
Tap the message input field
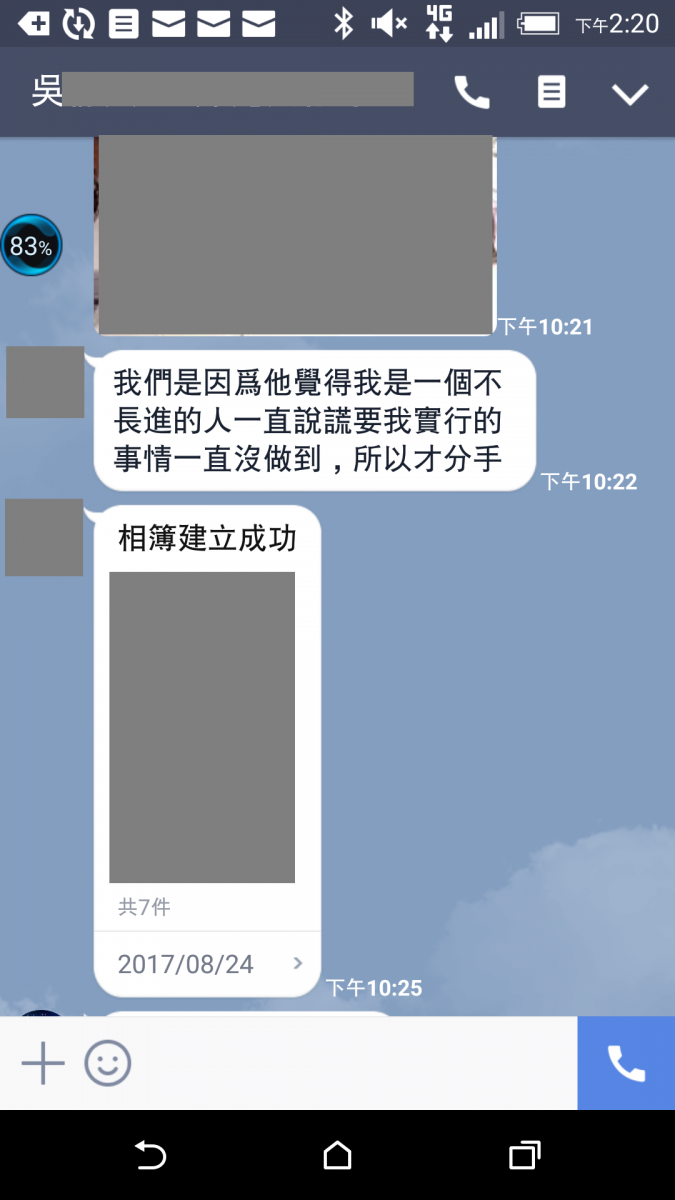[x=350, y=1063]
